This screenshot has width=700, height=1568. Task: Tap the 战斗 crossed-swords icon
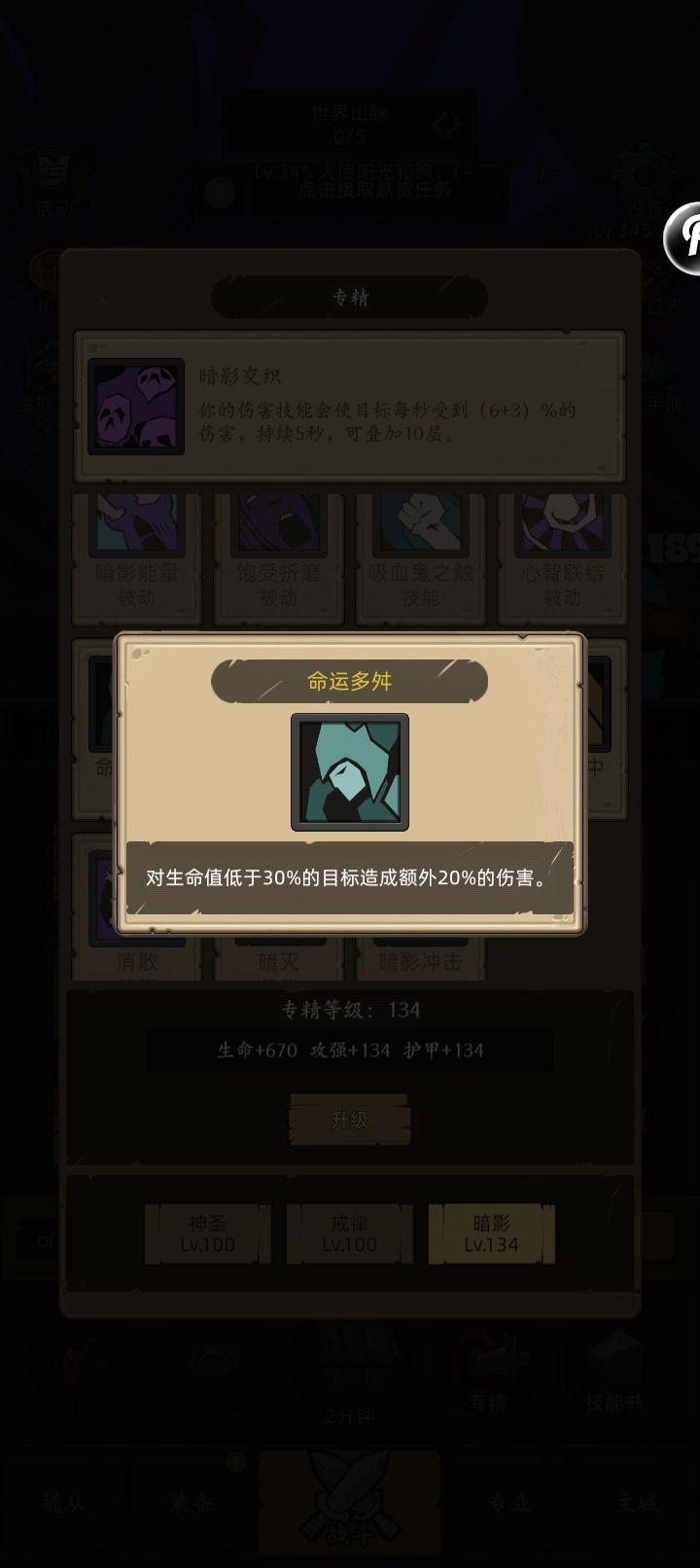coord(350,1503)
